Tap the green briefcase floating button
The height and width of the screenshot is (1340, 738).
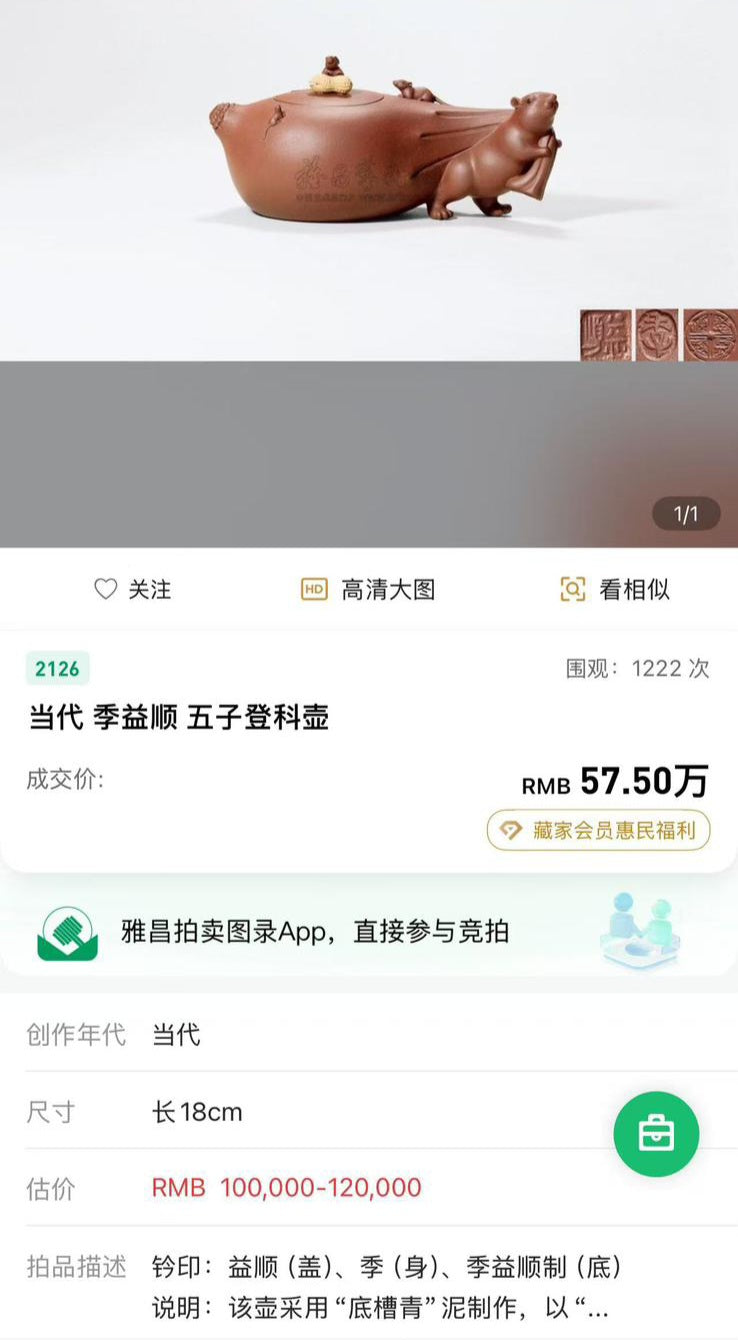click(656, 1134)
